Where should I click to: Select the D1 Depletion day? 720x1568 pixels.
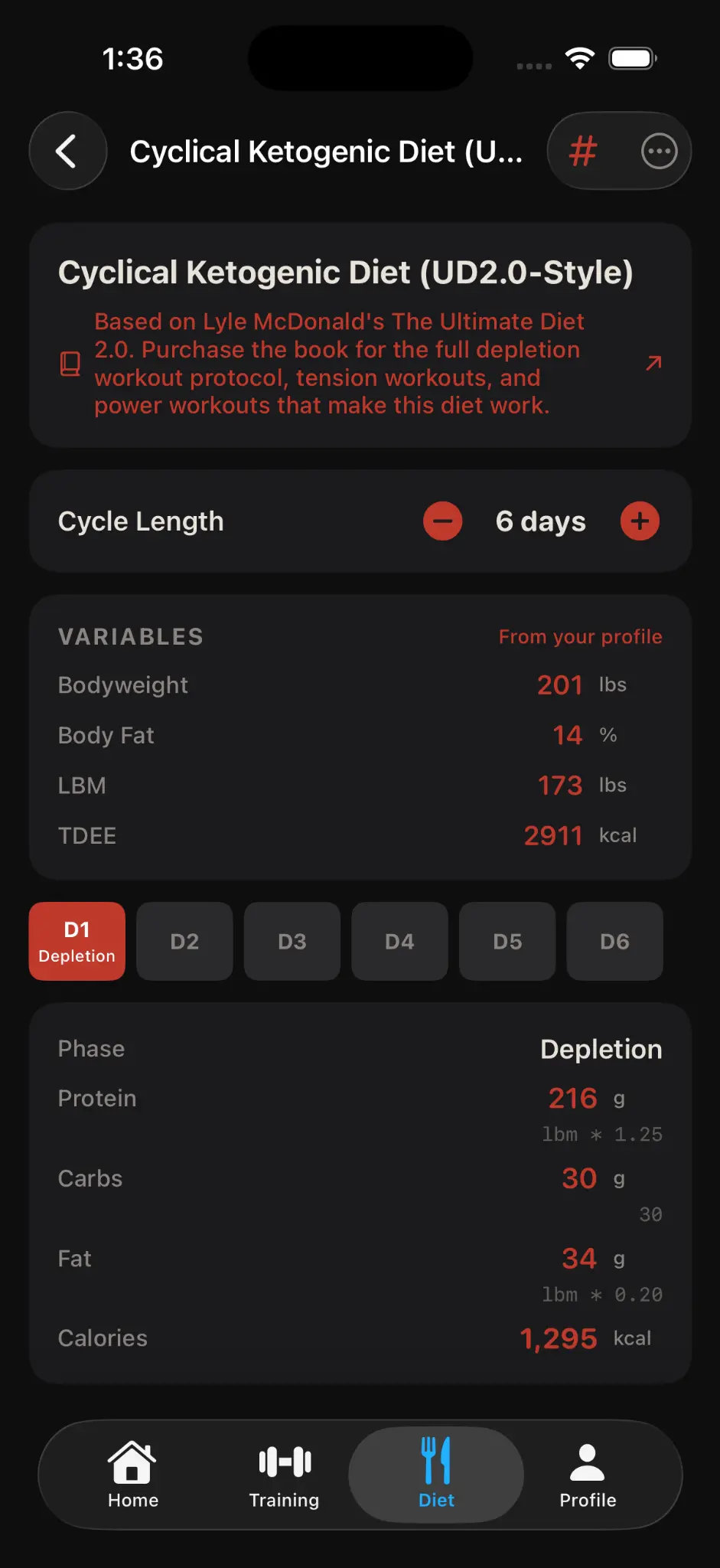click(x=77, y=941)
